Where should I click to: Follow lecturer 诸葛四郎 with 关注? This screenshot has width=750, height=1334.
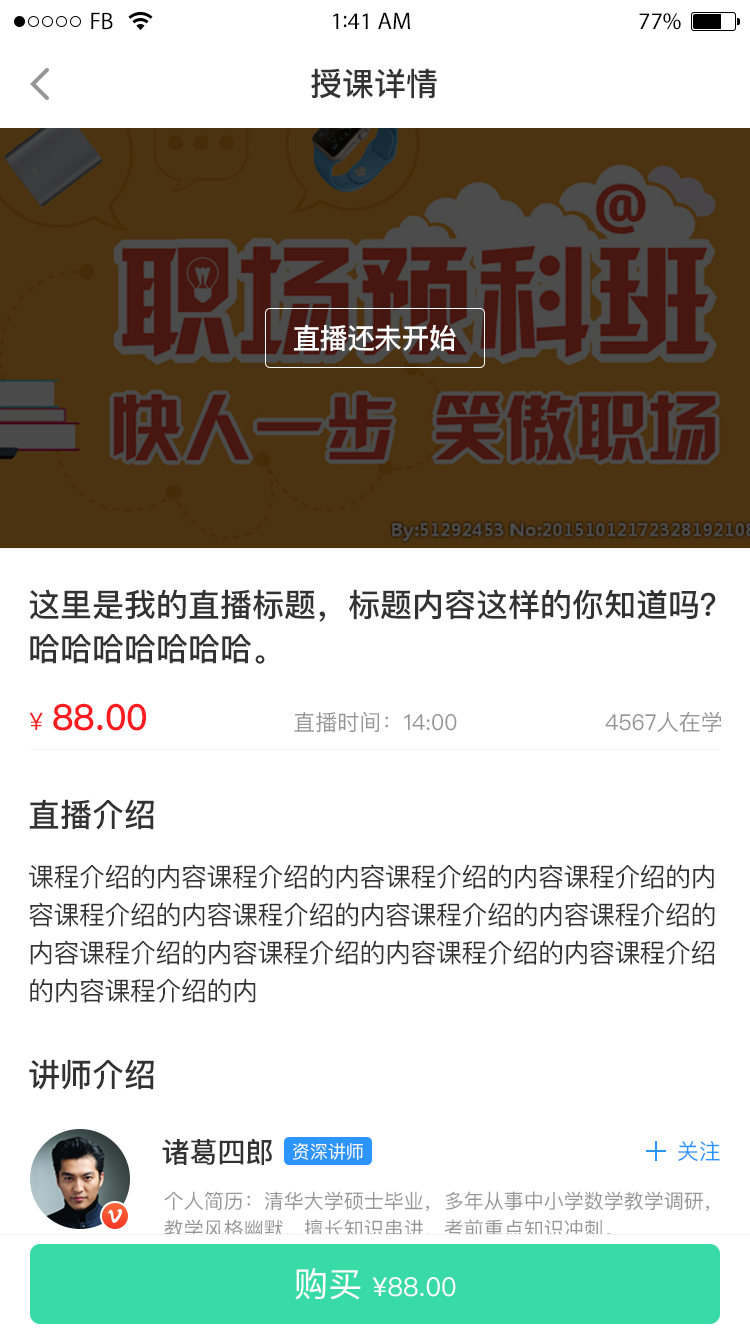[x=683, y=1152]
